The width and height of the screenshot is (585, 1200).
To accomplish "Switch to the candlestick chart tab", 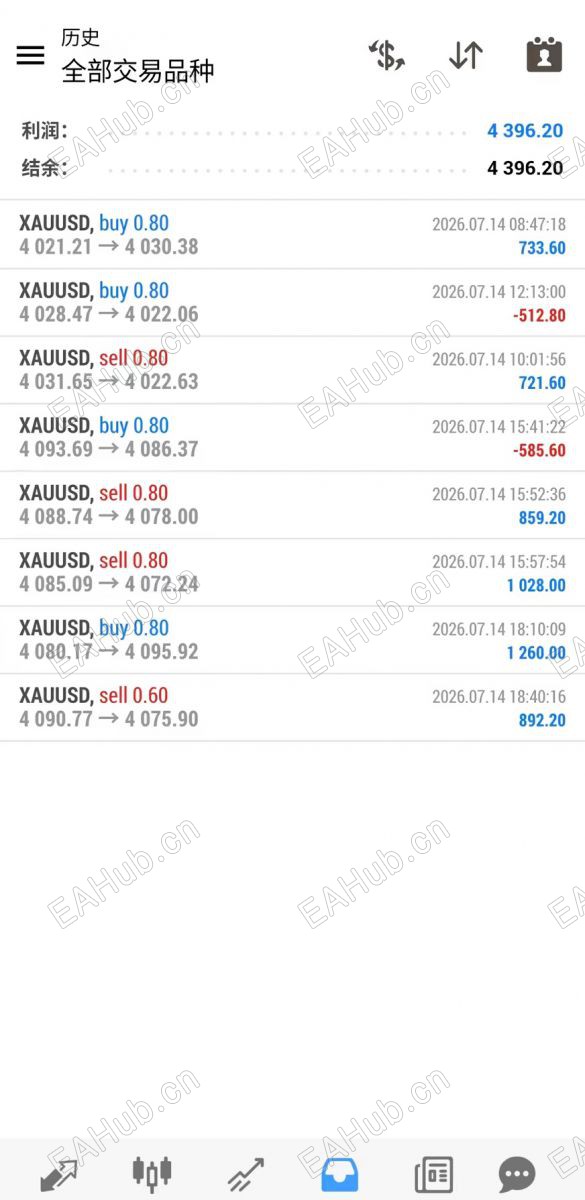I will (x=151, y=1172).
